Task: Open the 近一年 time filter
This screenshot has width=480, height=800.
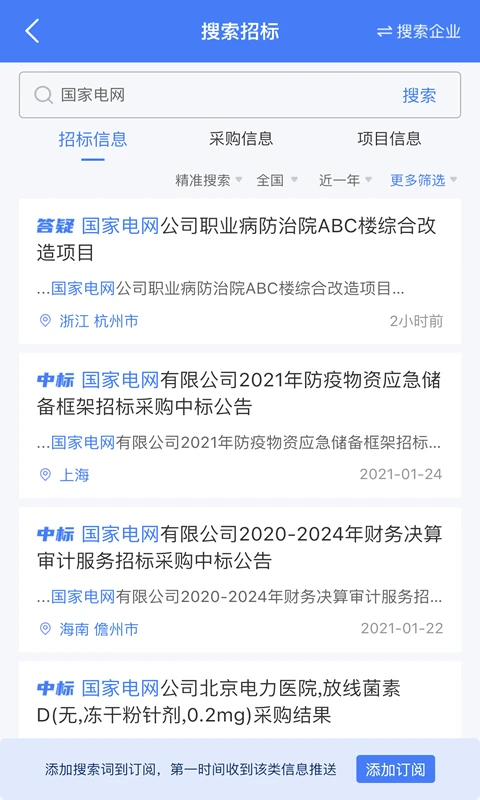Action: pyautogui.click(x=345, y=180)
